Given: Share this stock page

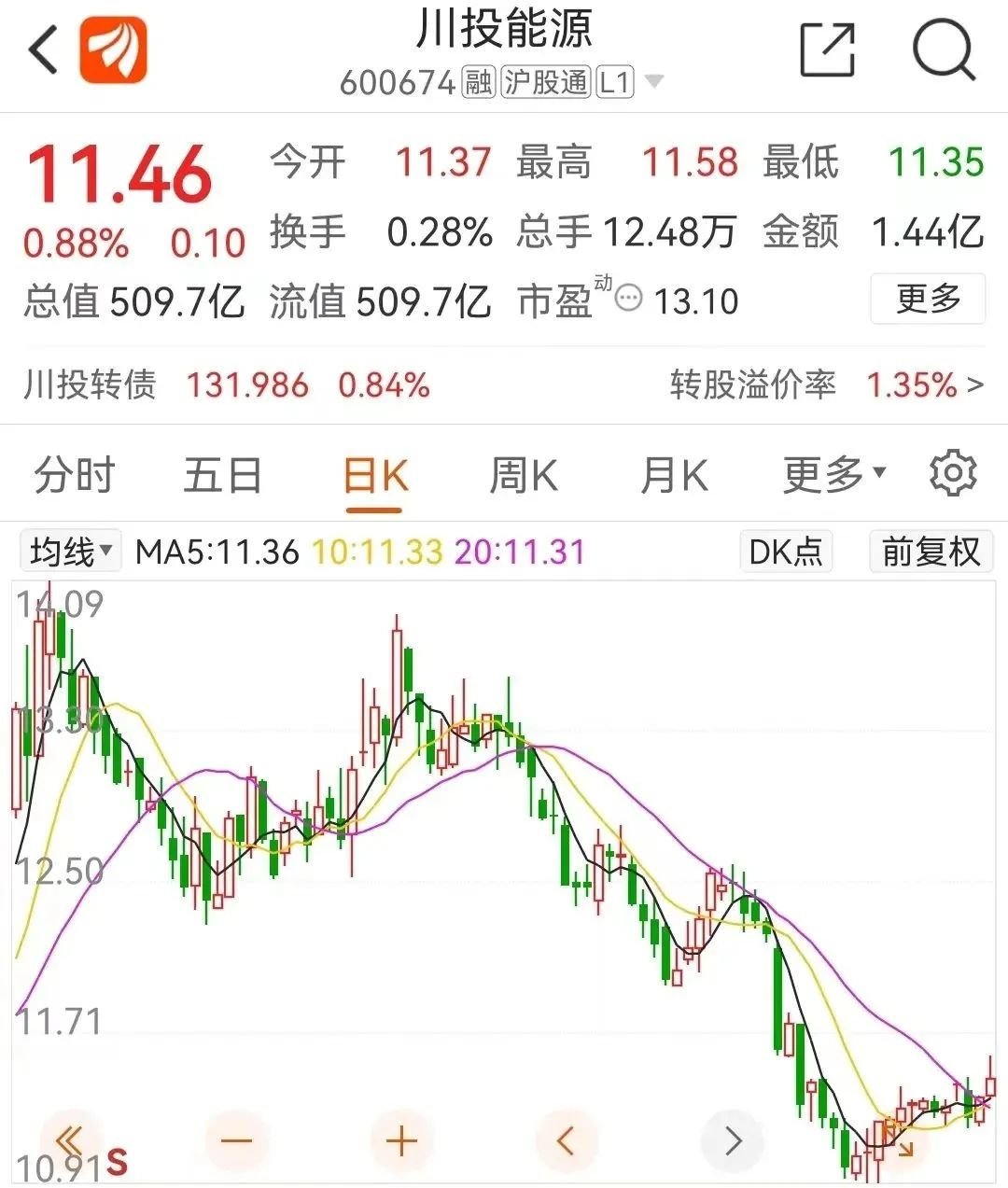Looking at the screenshot, I should coord(827,49).
